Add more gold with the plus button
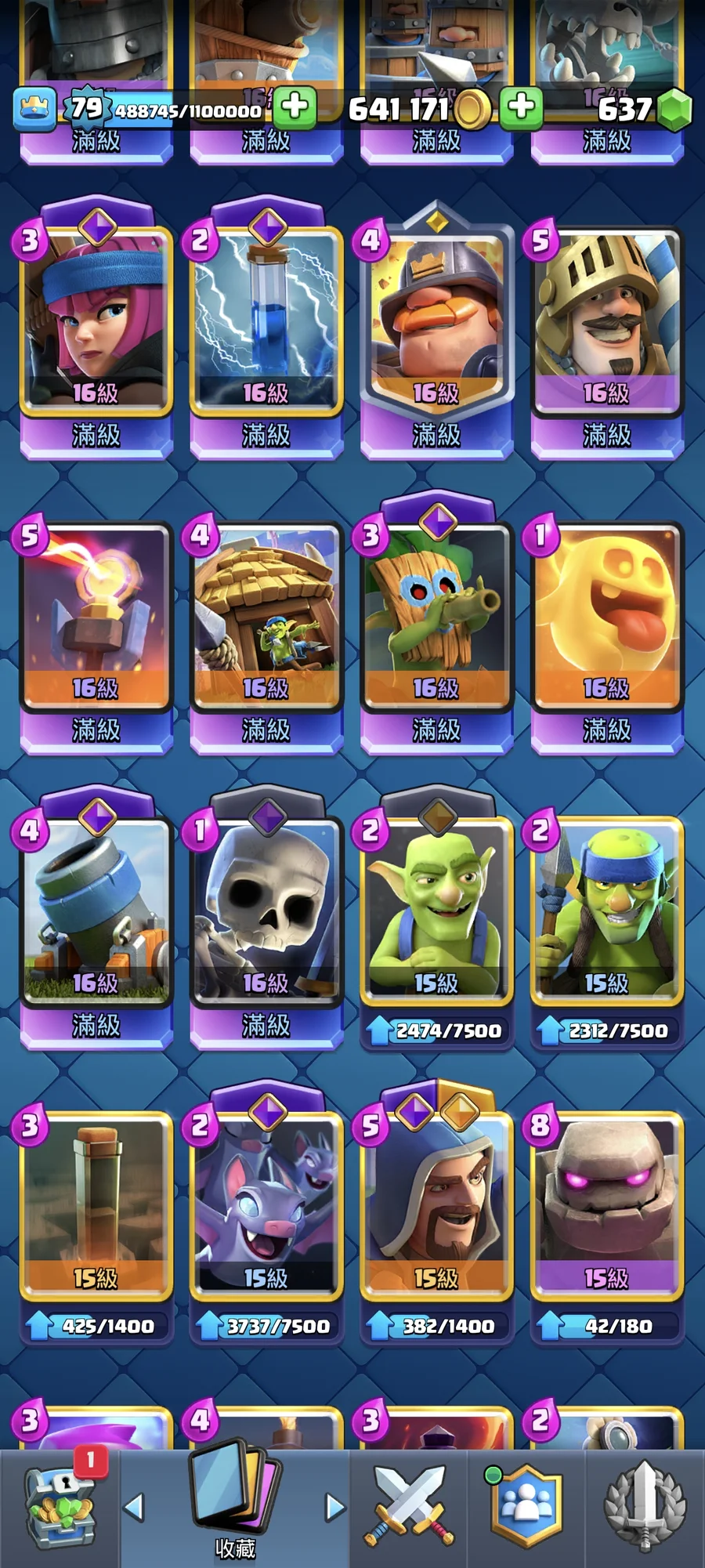Image resolution: width=705 pixels, height=1568 pixels. [521, 107]
